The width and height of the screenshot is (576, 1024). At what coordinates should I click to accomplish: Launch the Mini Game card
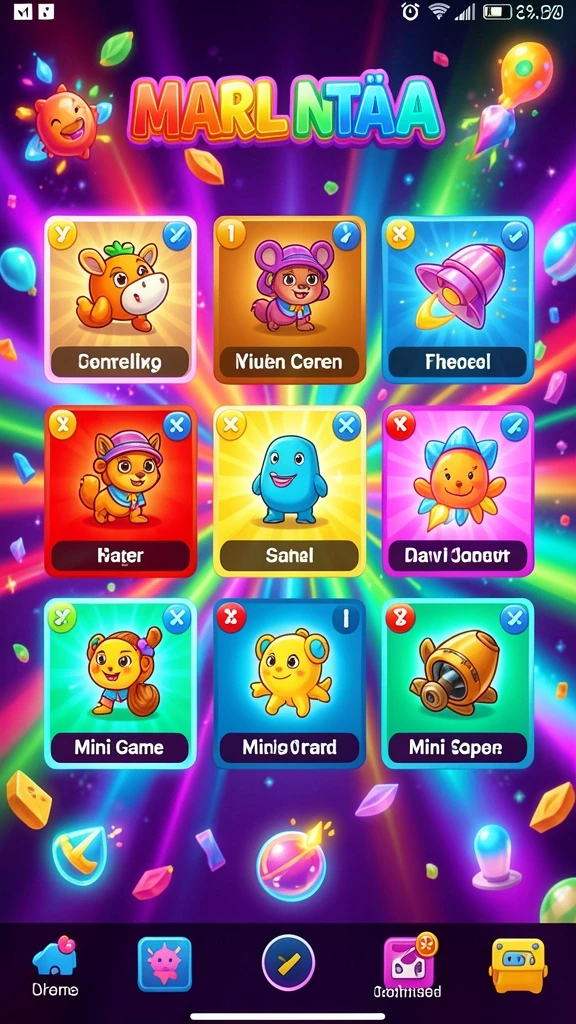[120, 684]
